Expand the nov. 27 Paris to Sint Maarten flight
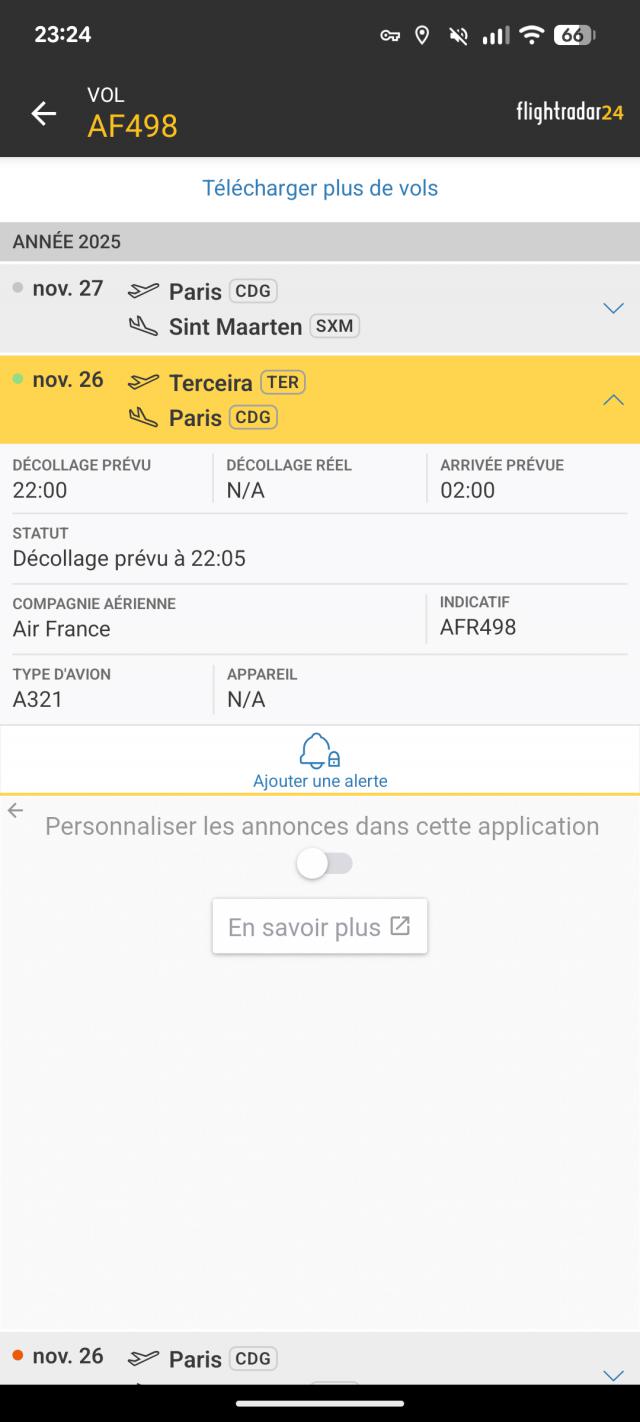This screenshot has width=640, height=1422. 613,308
